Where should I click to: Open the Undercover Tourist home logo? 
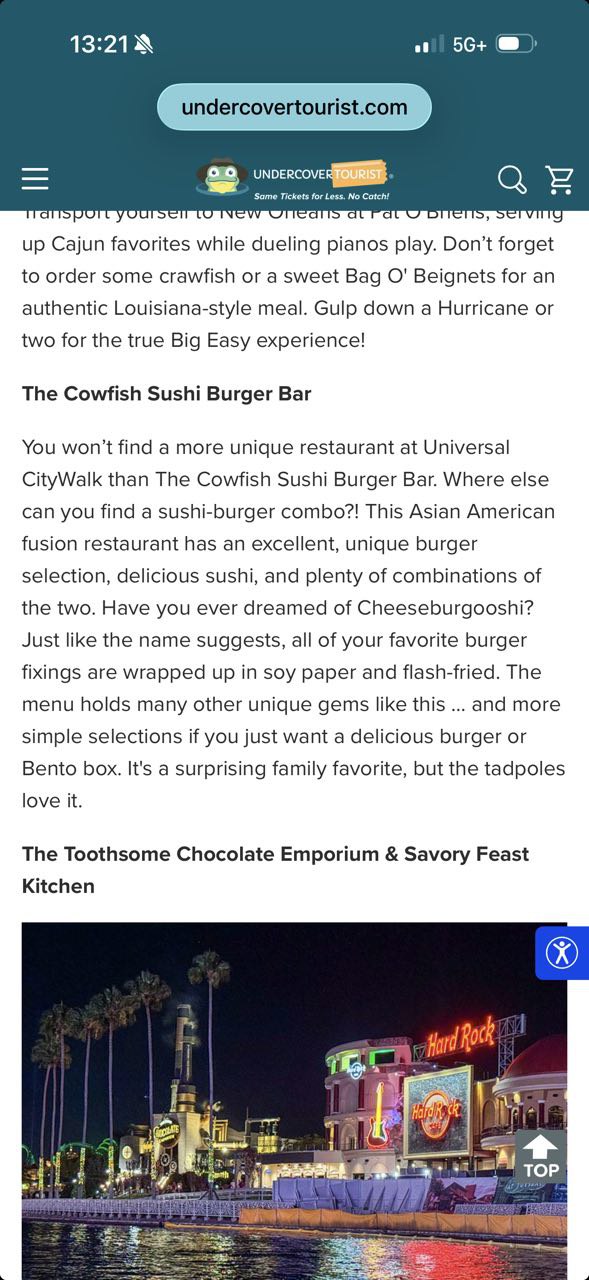tap(294, 179)
